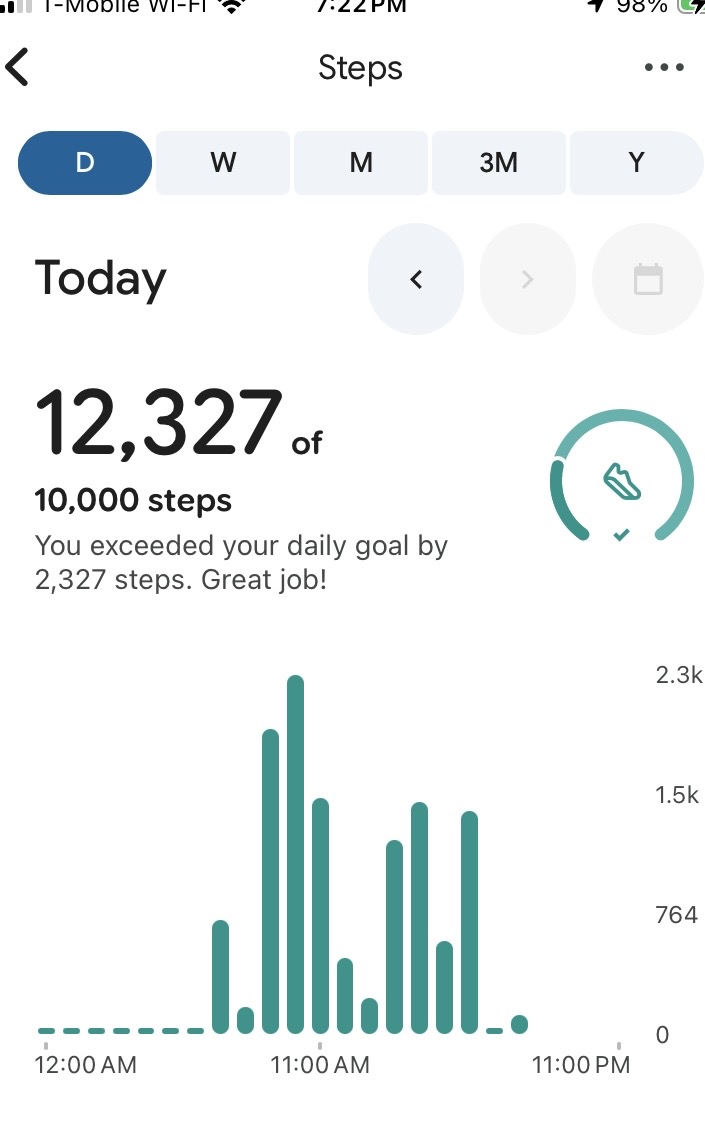Switch to the W weekly view
705x1123 pixels.
pos(223,163)
